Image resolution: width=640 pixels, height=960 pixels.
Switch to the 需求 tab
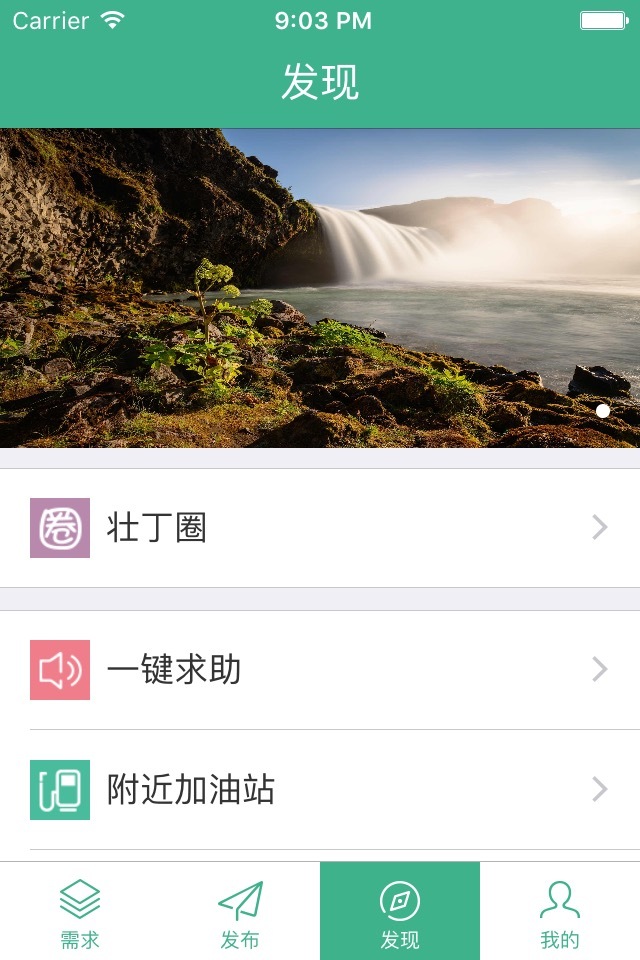pos(80,912)
